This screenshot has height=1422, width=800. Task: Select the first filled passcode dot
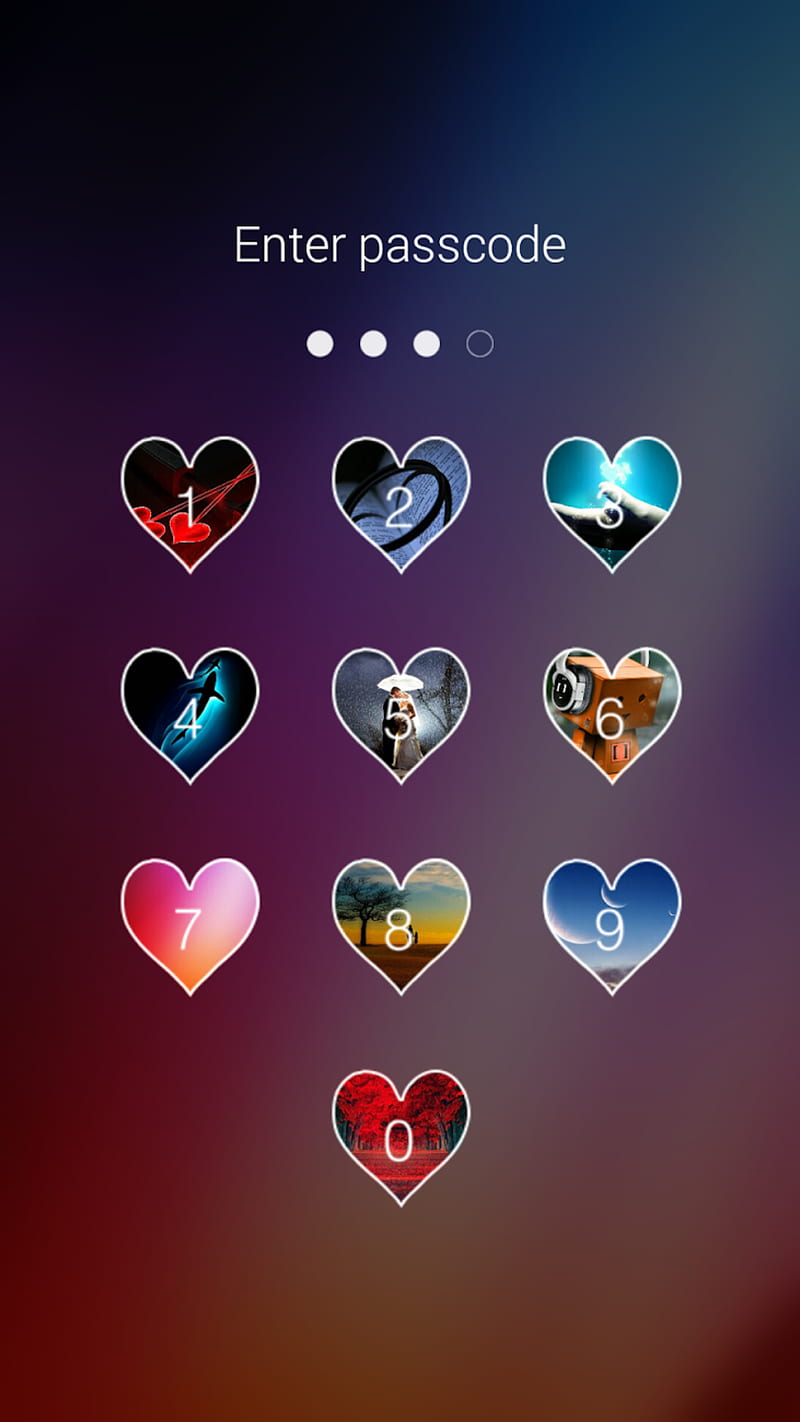[x=319, y=342]
